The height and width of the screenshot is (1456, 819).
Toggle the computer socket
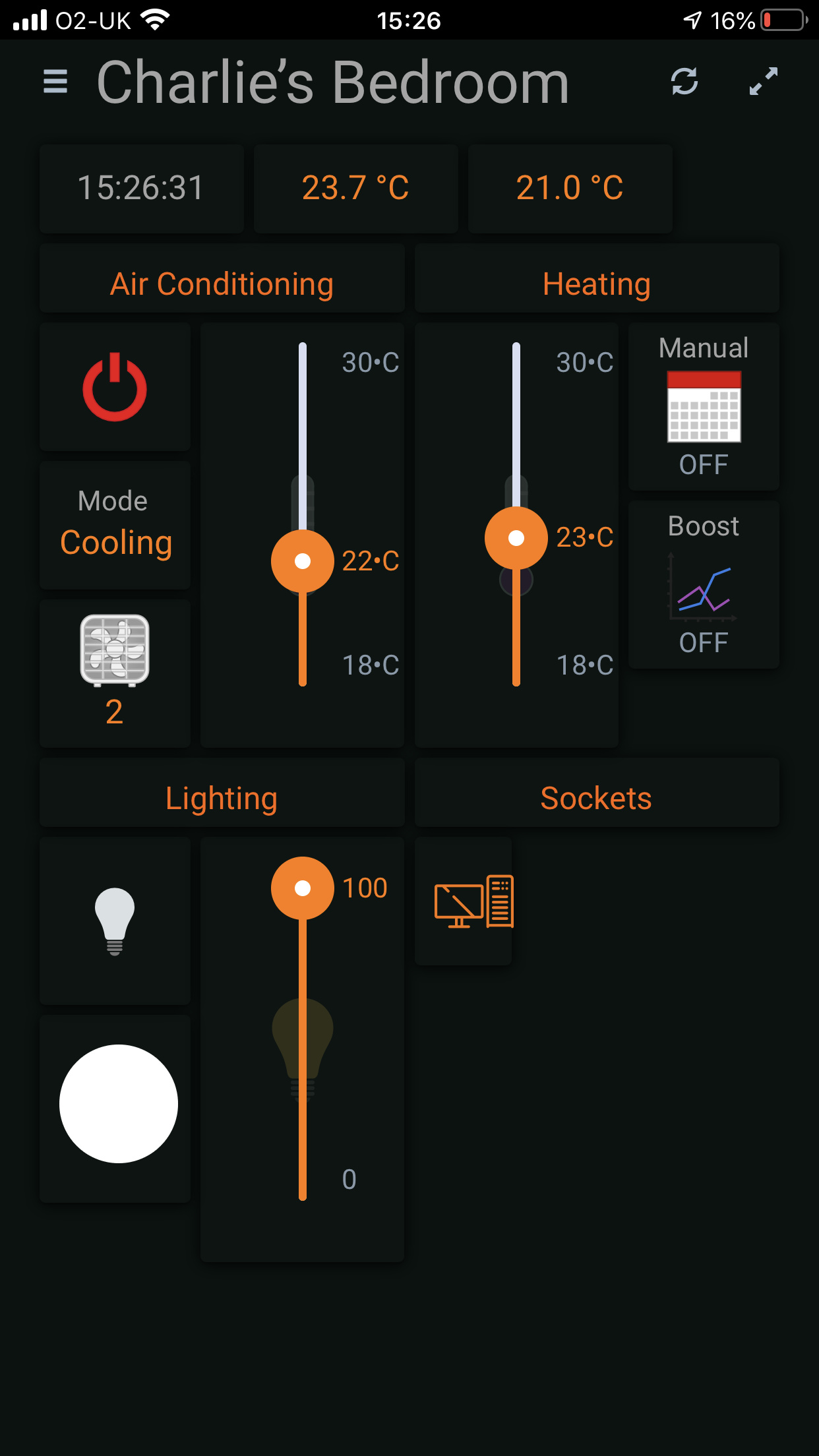472,901
